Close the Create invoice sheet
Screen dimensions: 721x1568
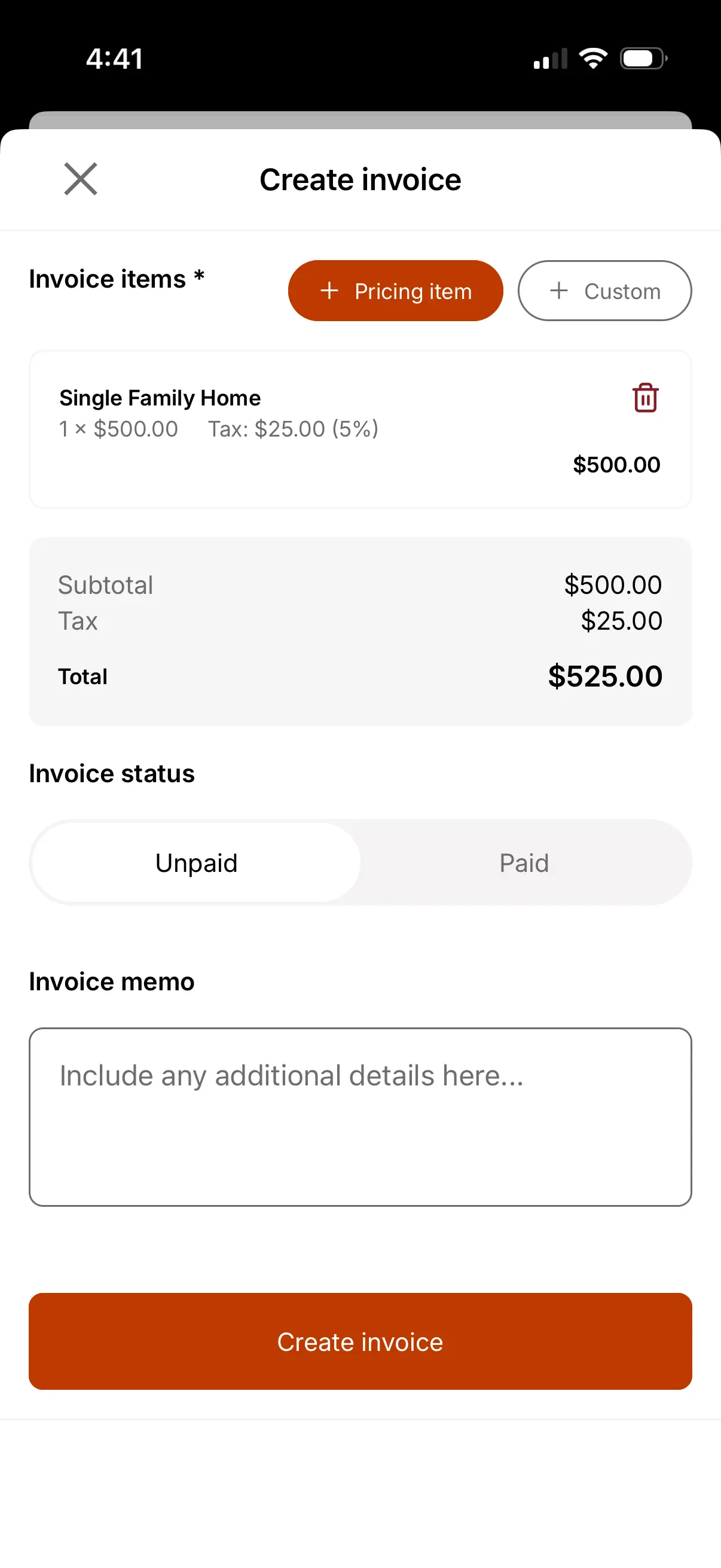point(80,179)
